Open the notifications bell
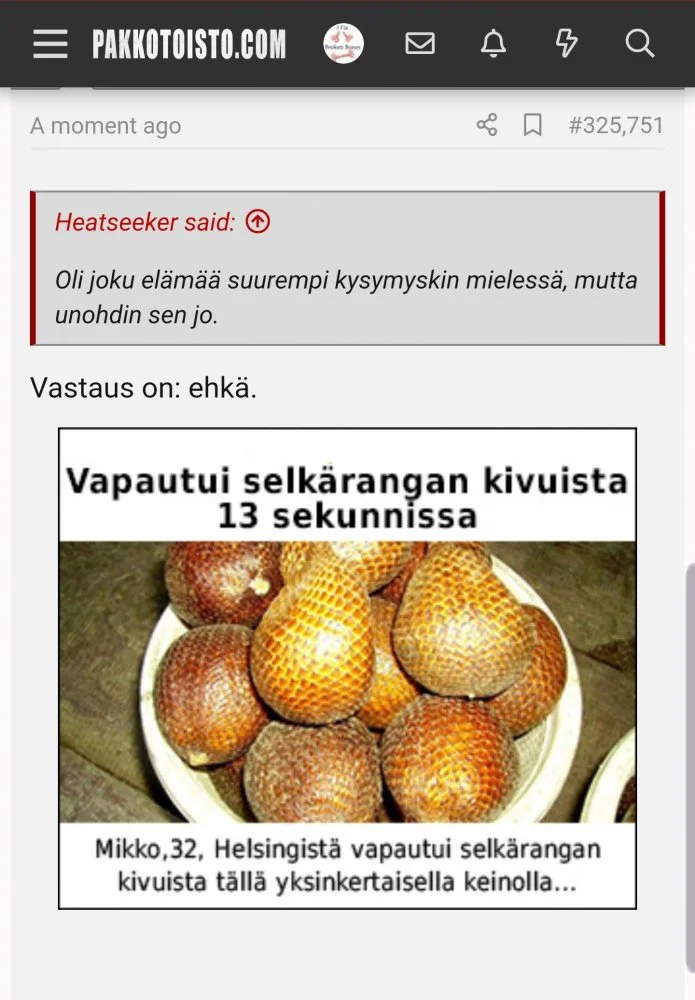Screen dimensions: 695x1000 tap(493, 44)
